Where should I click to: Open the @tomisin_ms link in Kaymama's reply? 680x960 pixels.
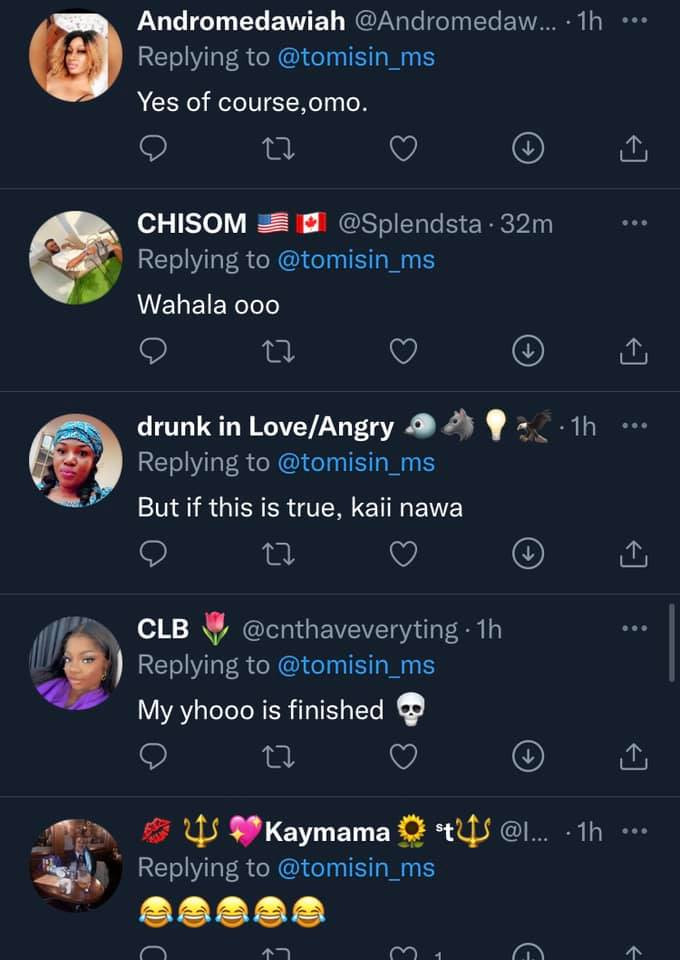355,868
